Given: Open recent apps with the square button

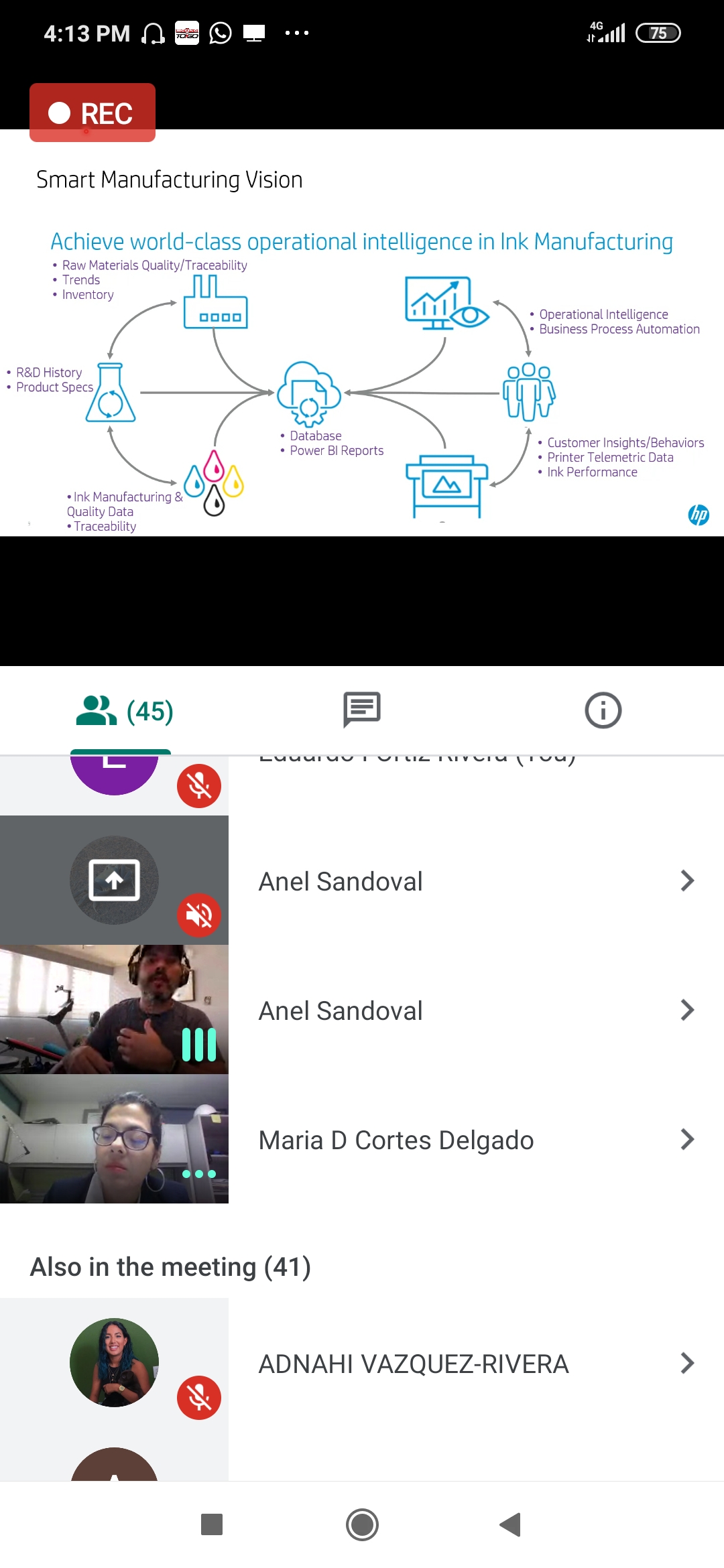Looking at the screenshot, I should point(212,1524).
